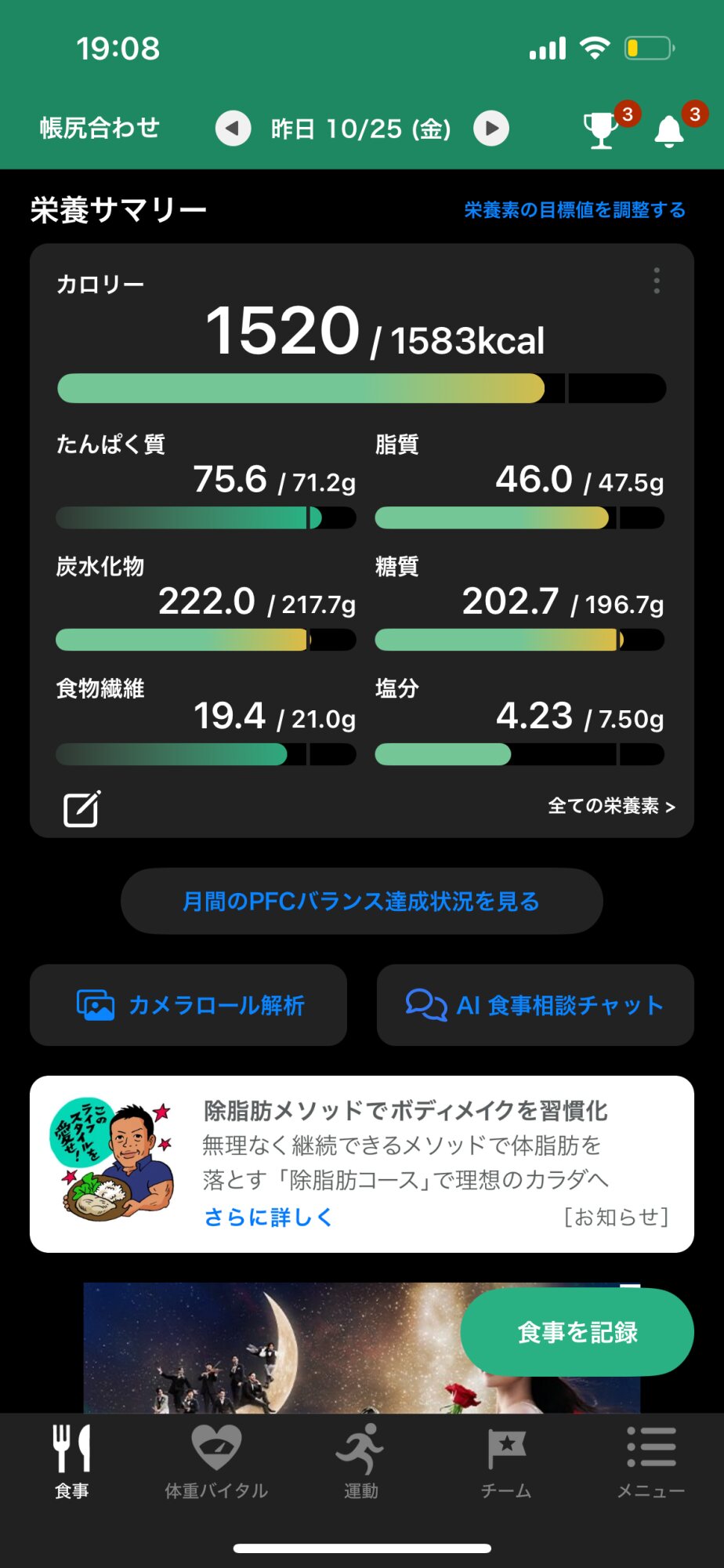The height and width of the screenshot is (1568, 724).
Task: Go to the previous day
Action: click(x=233, y=129)
